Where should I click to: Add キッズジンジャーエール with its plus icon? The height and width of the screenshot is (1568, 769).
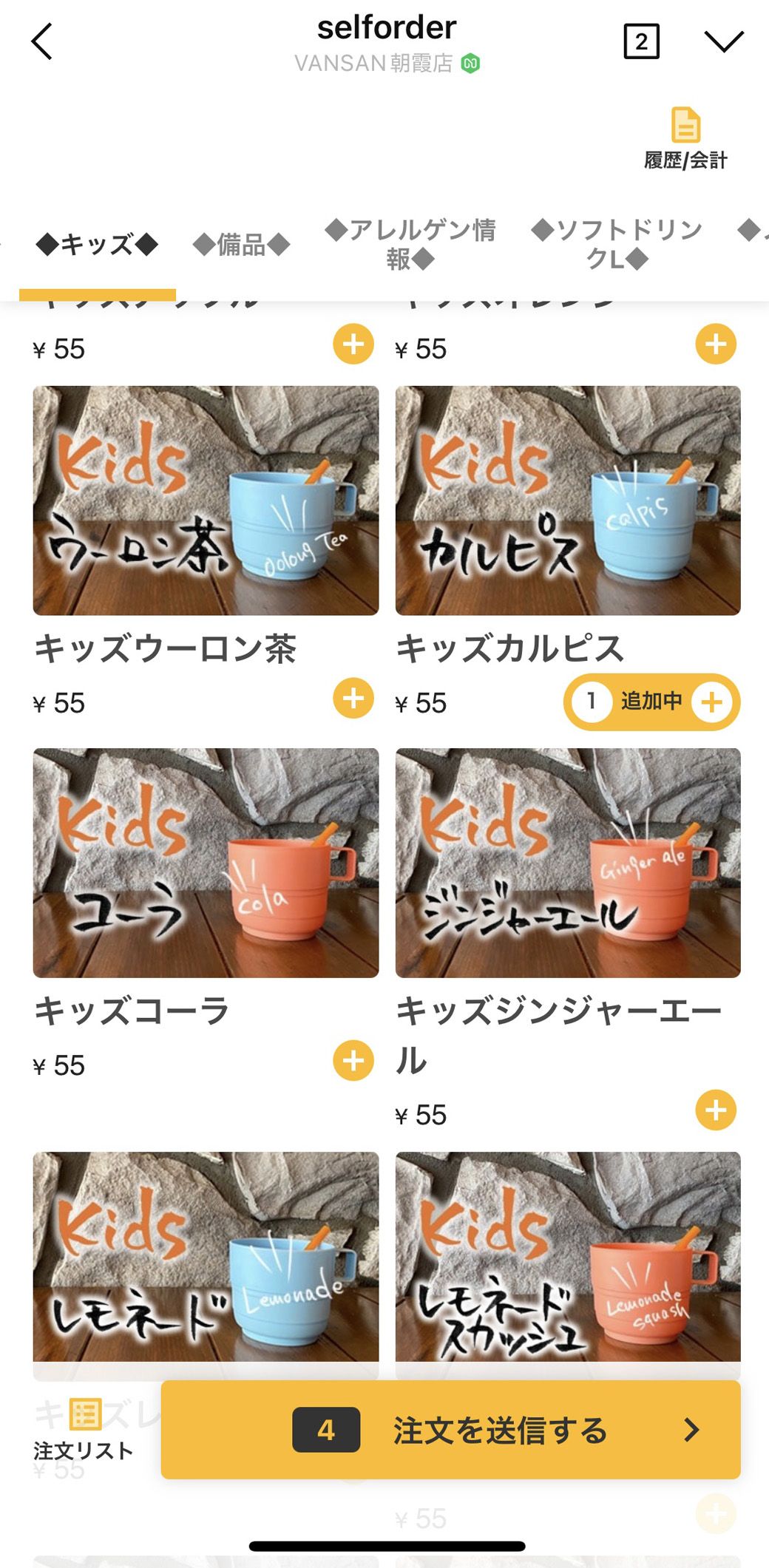(x=714, y=1110)
